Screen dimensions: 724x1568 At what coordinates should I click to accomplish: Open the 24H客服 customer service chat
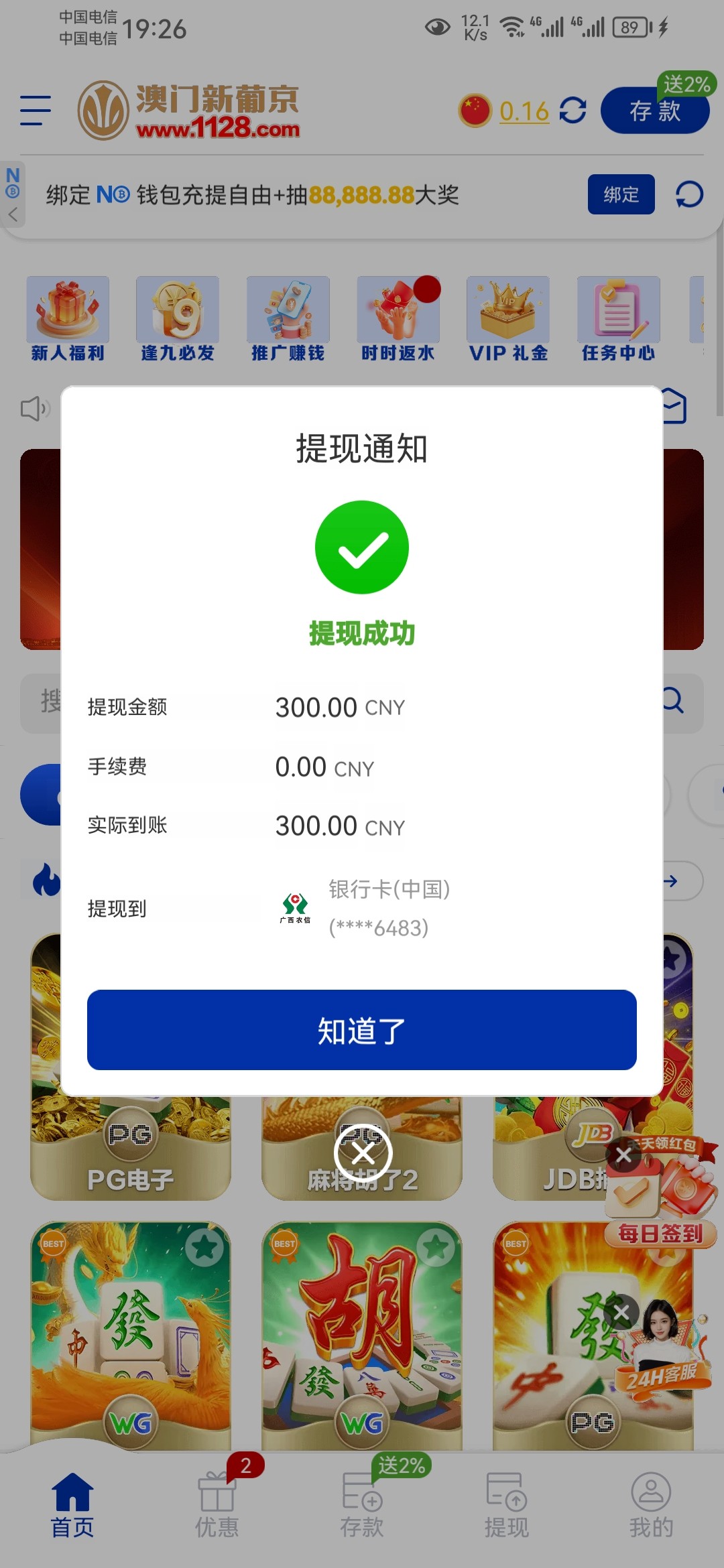click(x=664, y=1354)
